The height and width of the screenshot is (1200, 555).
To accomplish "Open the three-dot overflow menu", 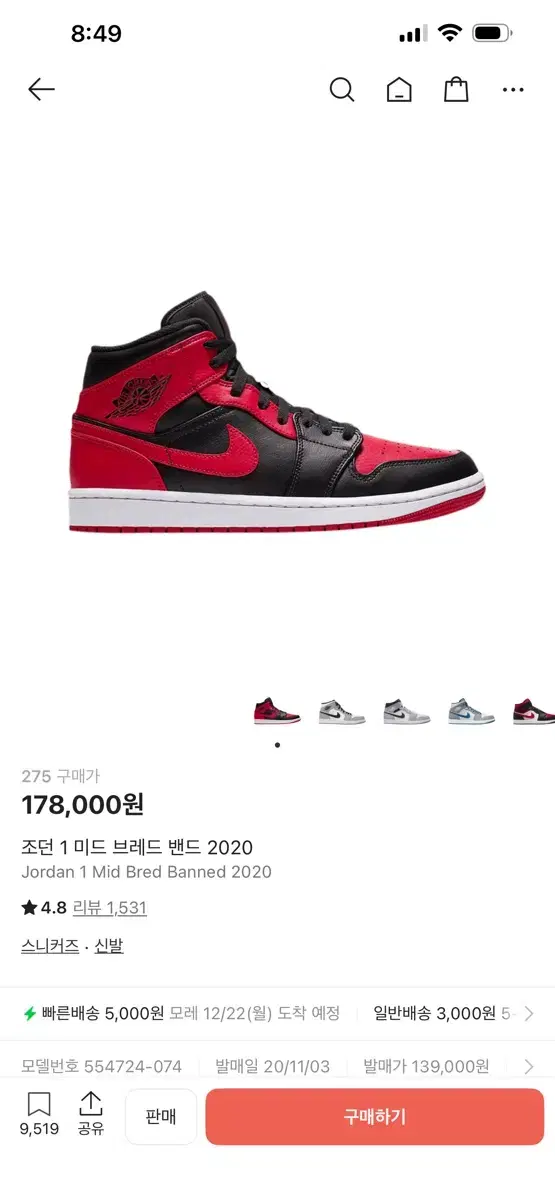I will pos(513,90).
